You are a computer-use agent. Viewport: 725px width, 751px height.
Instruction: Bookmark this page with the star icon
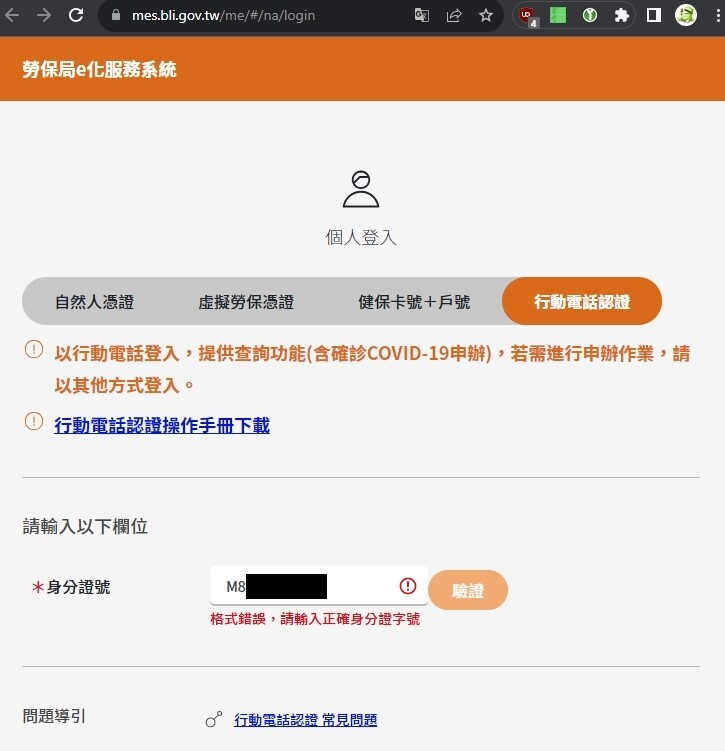486,15
